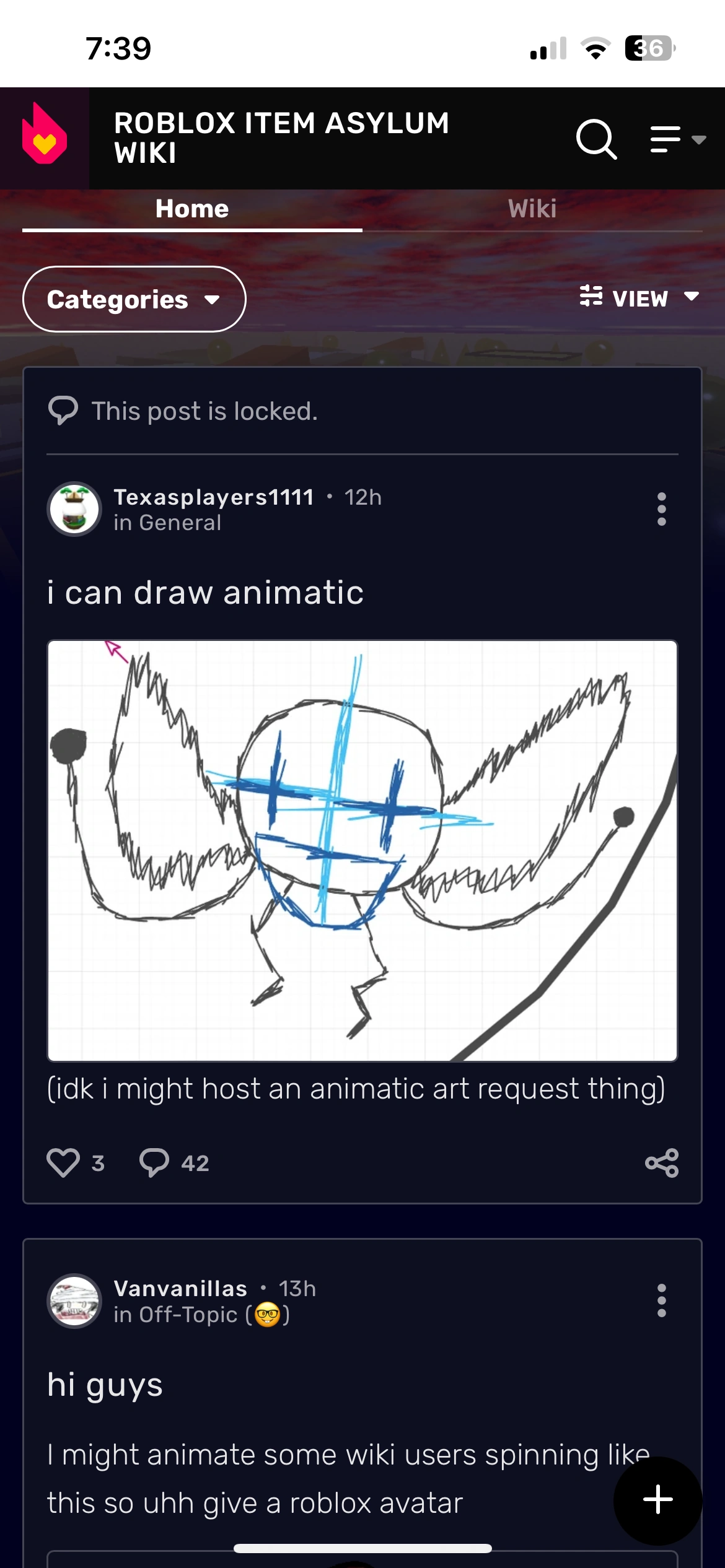View the animatic drawing image
The width and height of the screenshot is (725, 1568).
click(362, 850)
